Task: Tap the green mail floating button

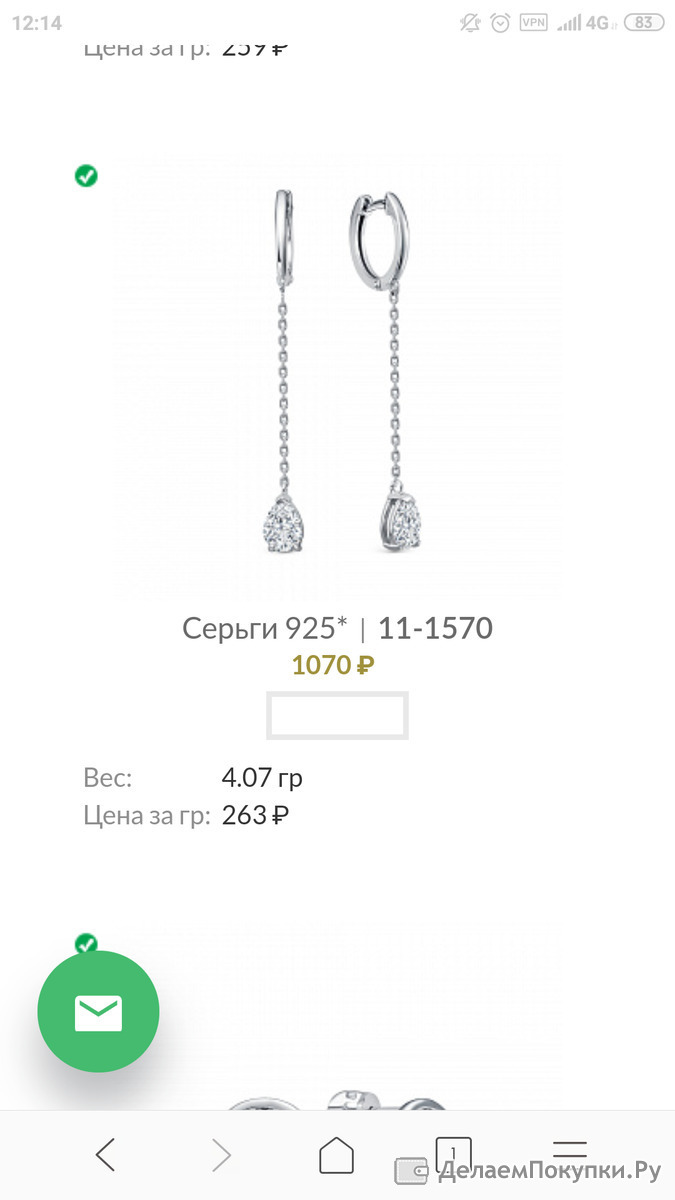Action: pos(98,1012)
